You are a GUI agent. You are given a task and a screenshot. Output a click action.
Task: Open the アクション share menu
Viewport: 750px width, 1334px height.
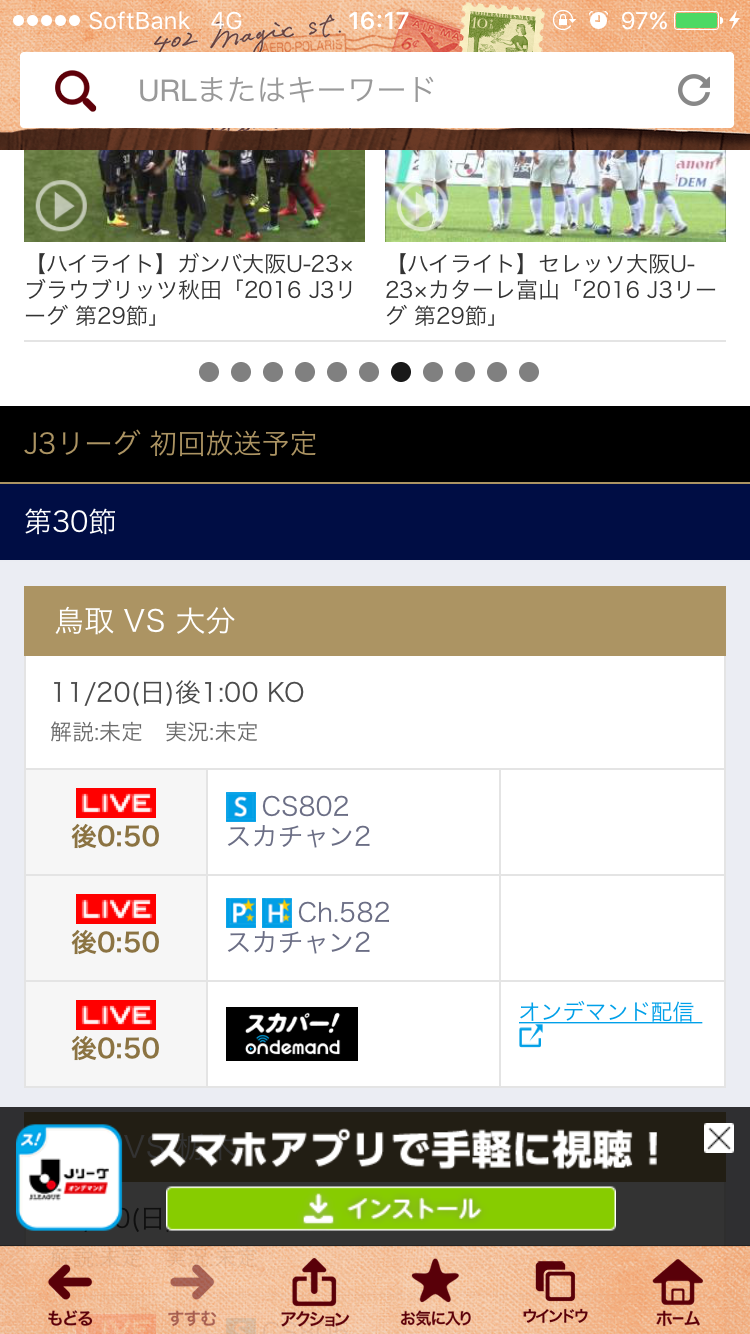(314, 1292)
